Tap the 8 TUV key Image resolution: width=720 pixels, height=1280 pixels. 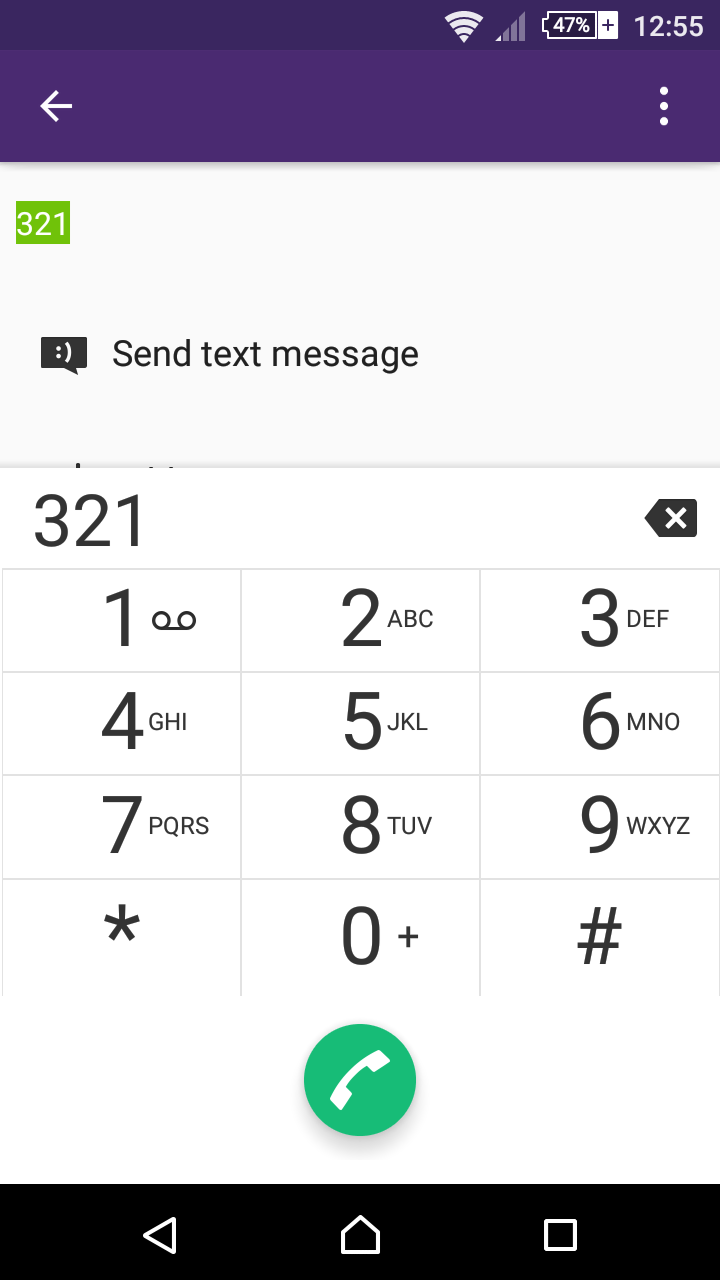click(x=361, y=827)
